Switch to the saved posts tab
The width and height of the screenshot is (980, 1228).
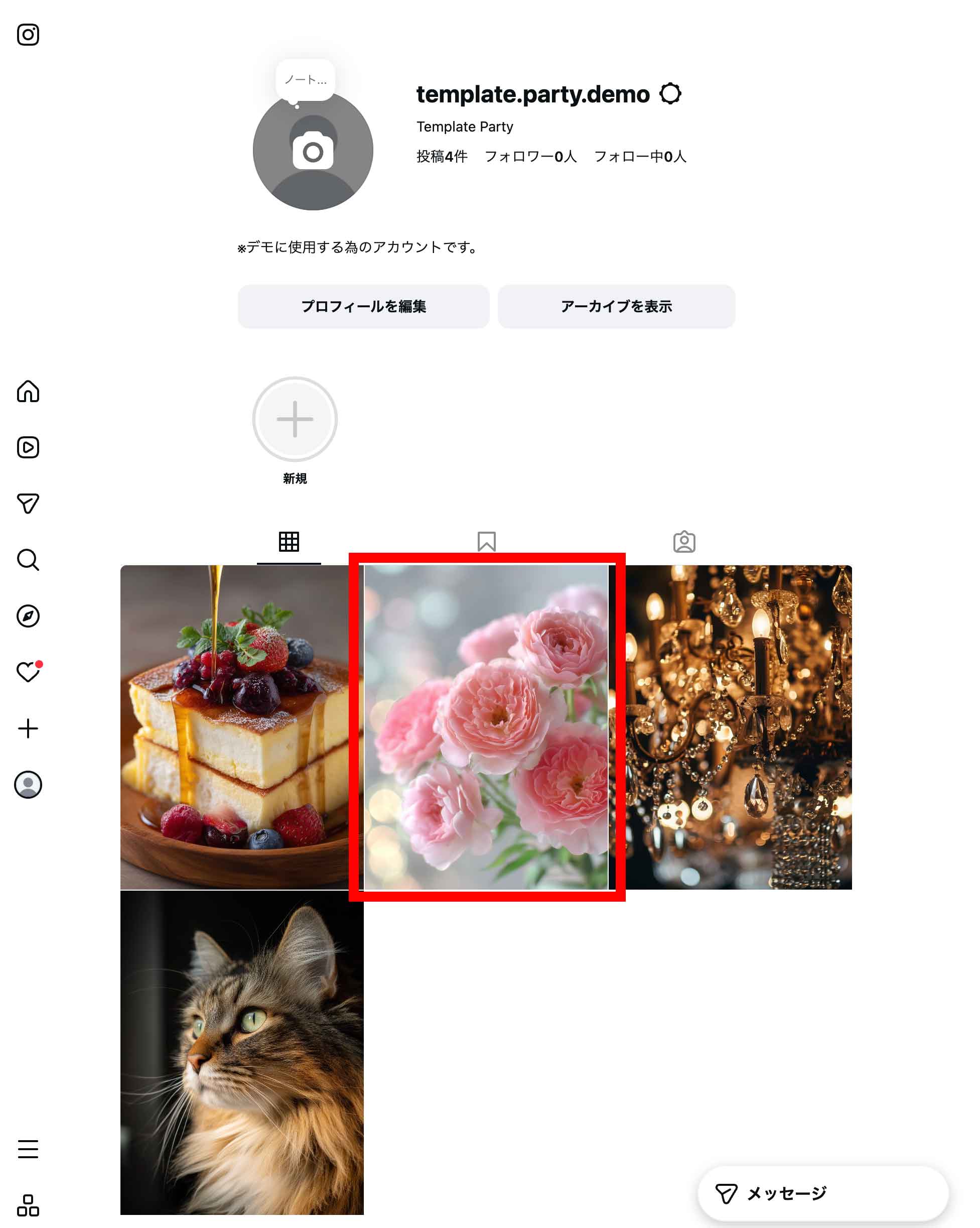[486, 542]
